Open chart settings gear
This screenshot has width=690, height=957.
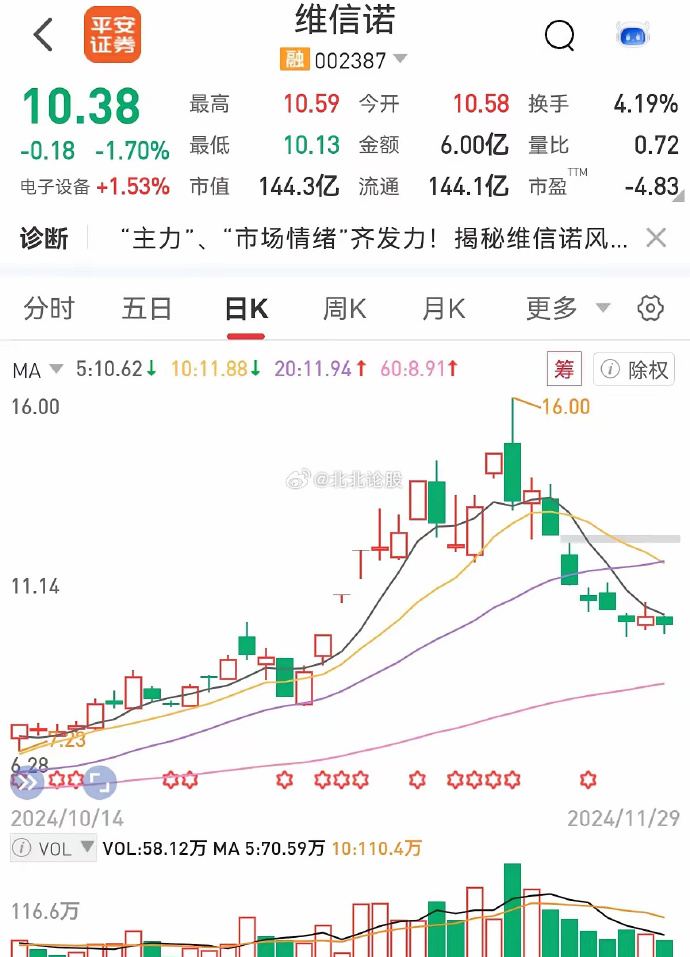pyautogui.click(x=651, y=309)
